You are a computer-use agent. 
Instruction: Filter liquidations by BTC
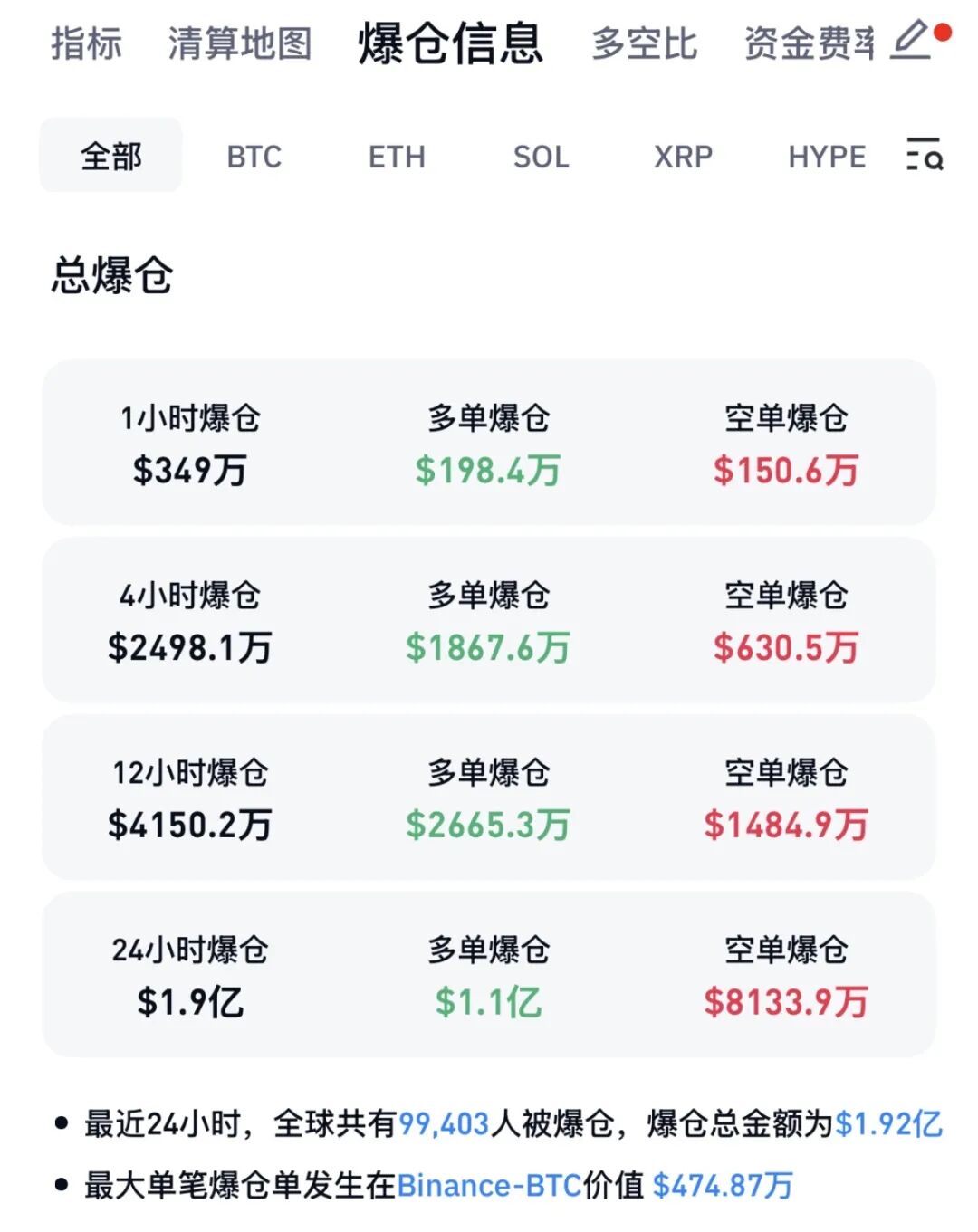[x=254, y=157]
